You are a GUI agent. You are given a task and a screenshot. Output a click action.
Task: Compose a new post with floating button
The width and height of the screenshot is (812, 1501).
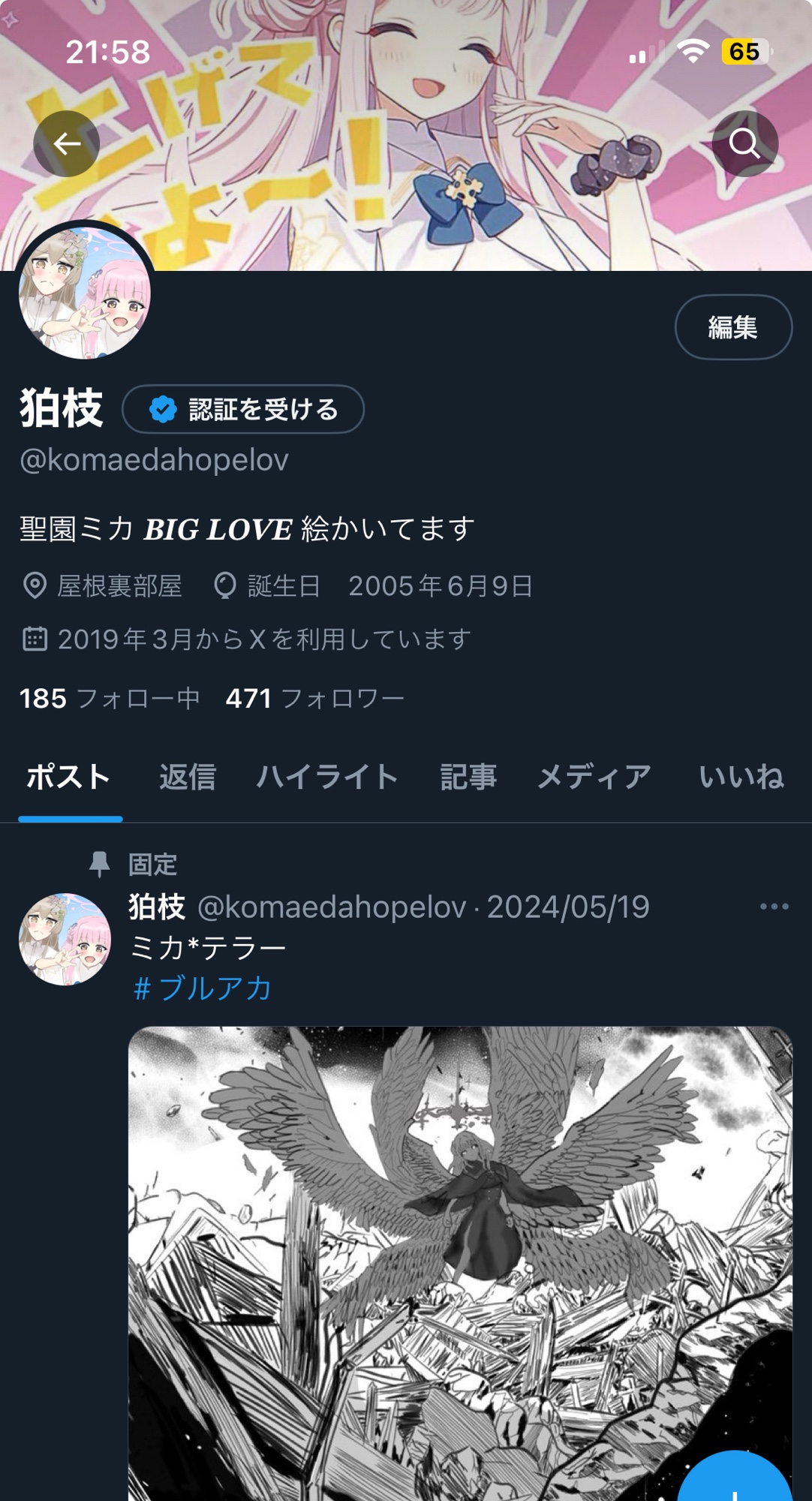(735, 1482)
